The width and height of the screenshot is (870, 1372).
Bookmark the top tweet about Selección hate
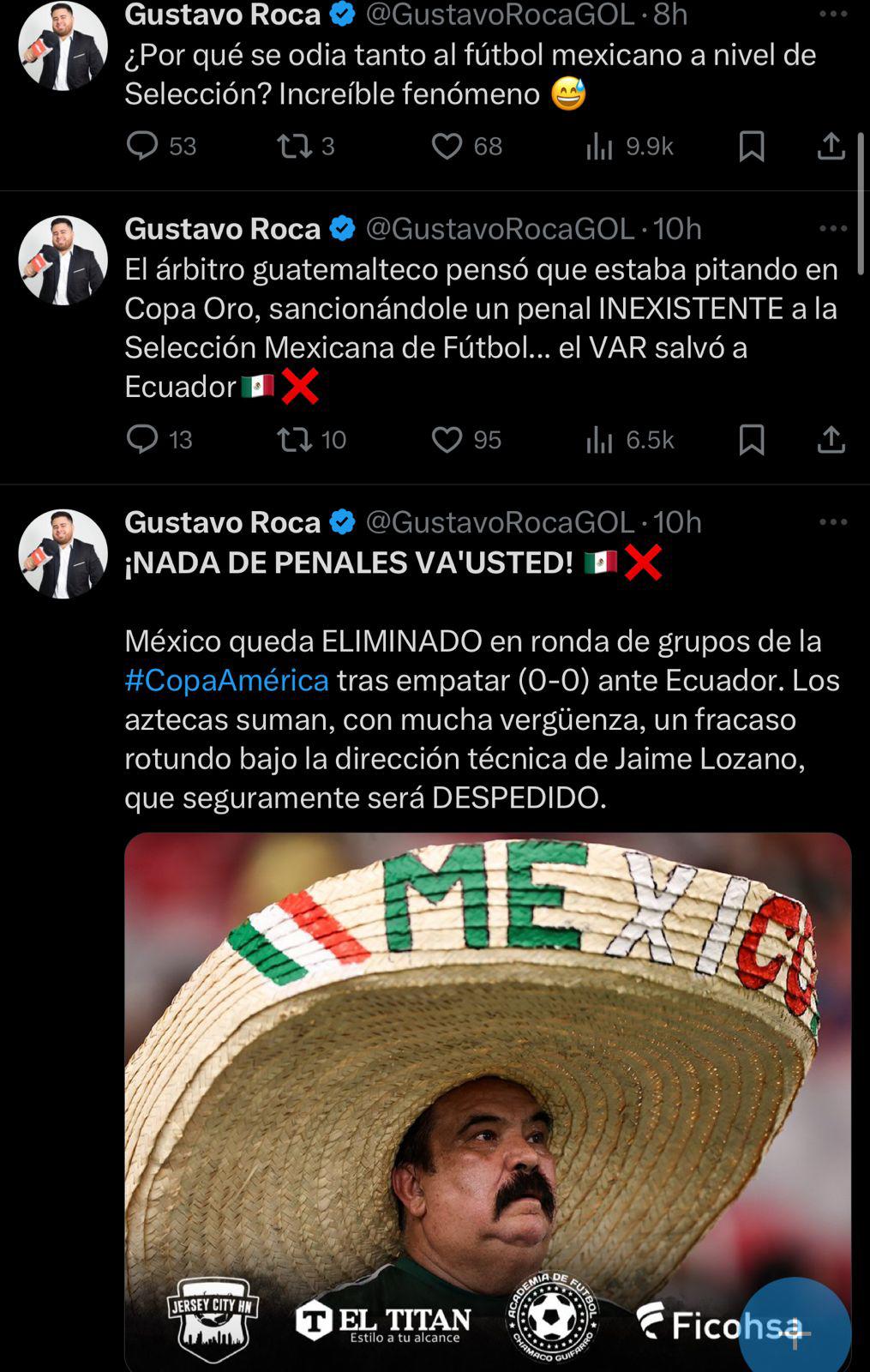[x=753, y=147]
